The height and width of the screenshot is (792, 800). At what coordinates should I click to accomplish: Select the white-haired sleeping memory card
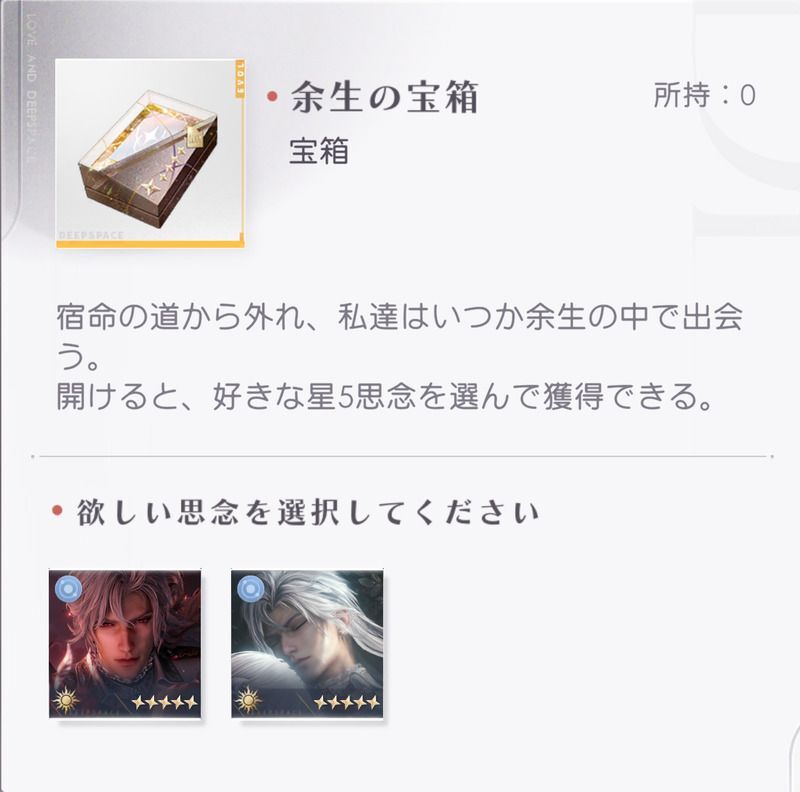(307, 643)
